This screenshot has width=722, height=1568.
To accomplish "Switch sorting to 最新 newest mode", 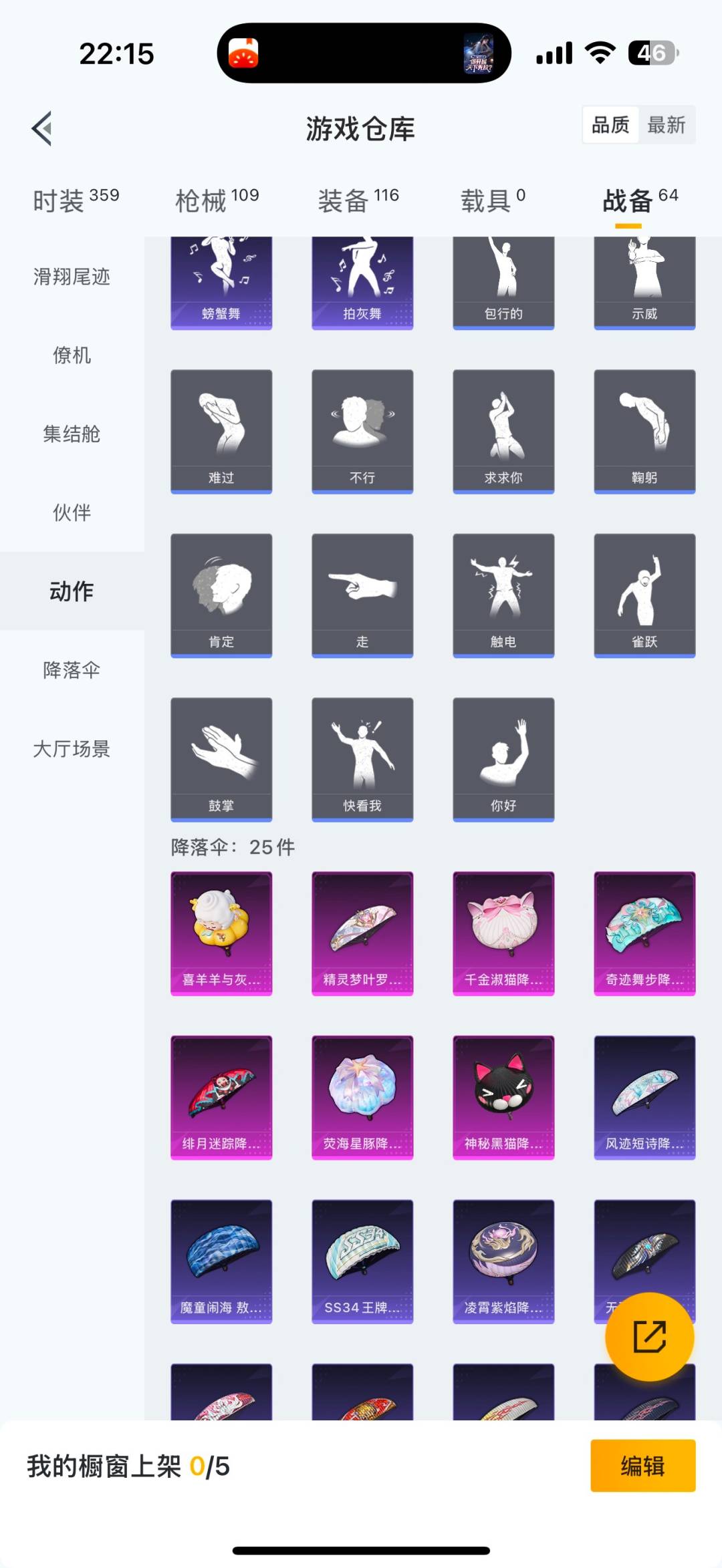I will pyautogui.click(x=668, y=125).
